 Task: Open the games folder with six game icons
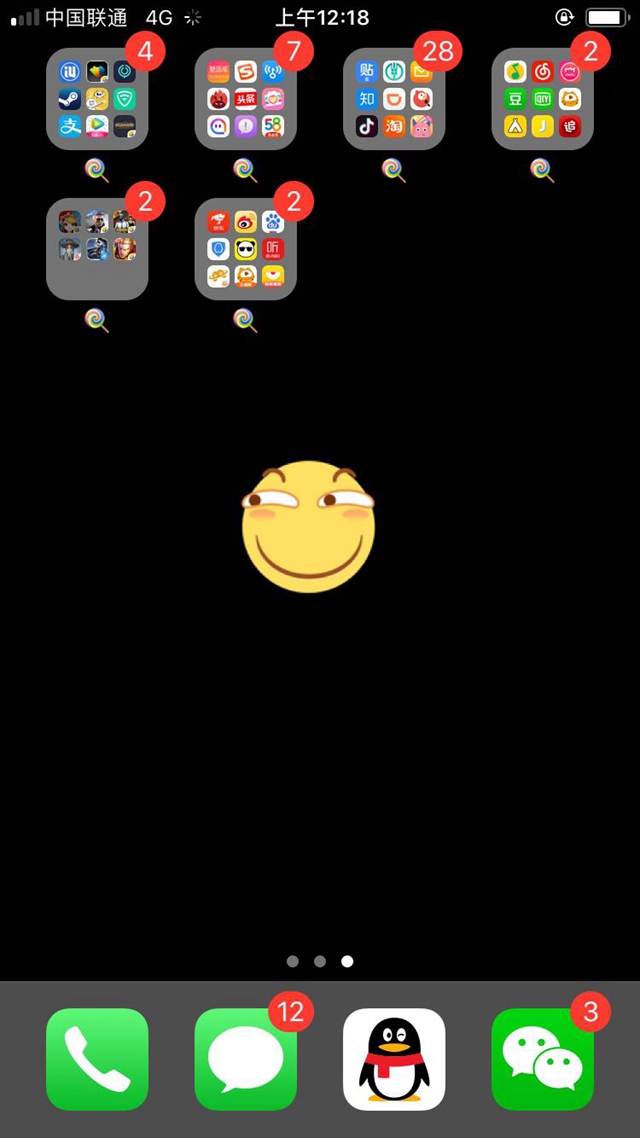[97, 249]
